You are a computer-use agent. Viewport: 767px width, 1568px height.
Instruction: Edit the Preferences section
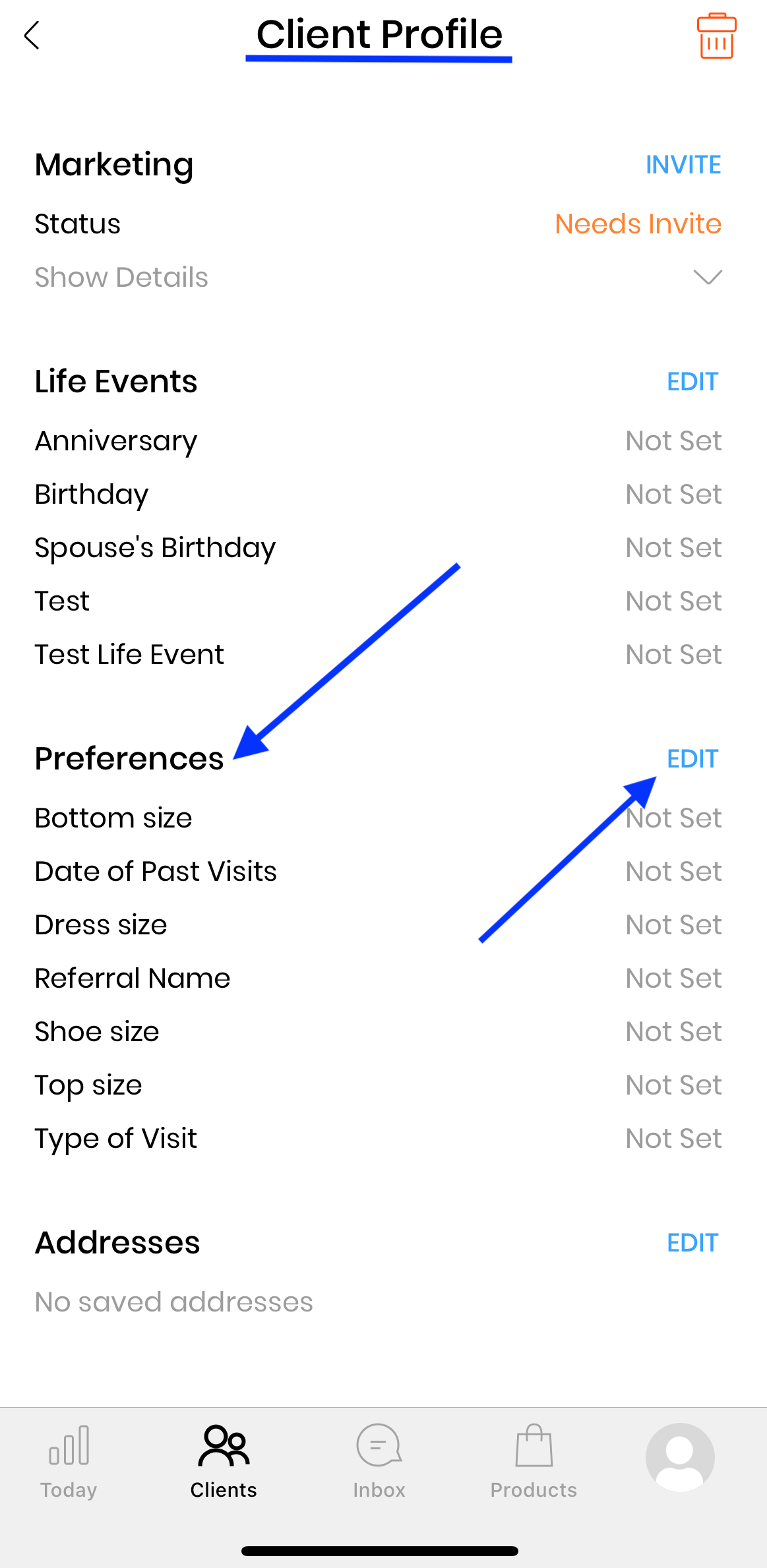[692, 759]
